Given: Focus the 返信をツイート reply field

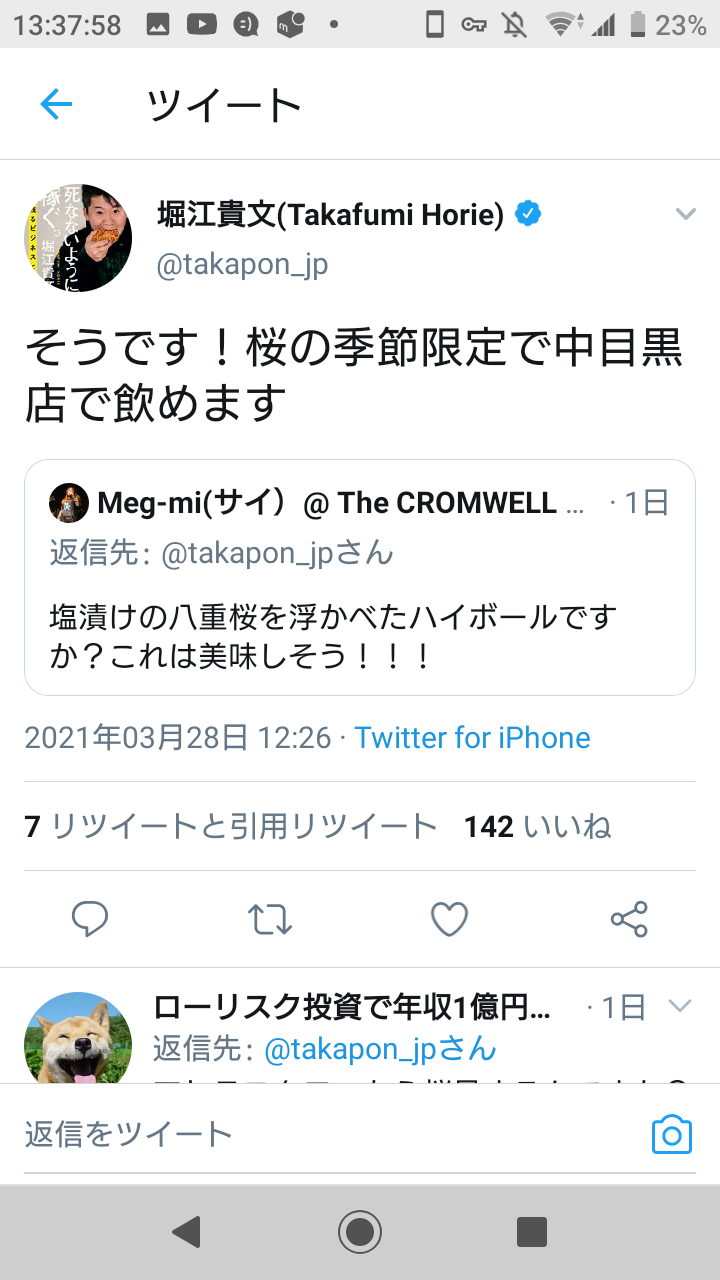Looking at the screenshot, I should pyautogui.click(x=330, y=1134).
